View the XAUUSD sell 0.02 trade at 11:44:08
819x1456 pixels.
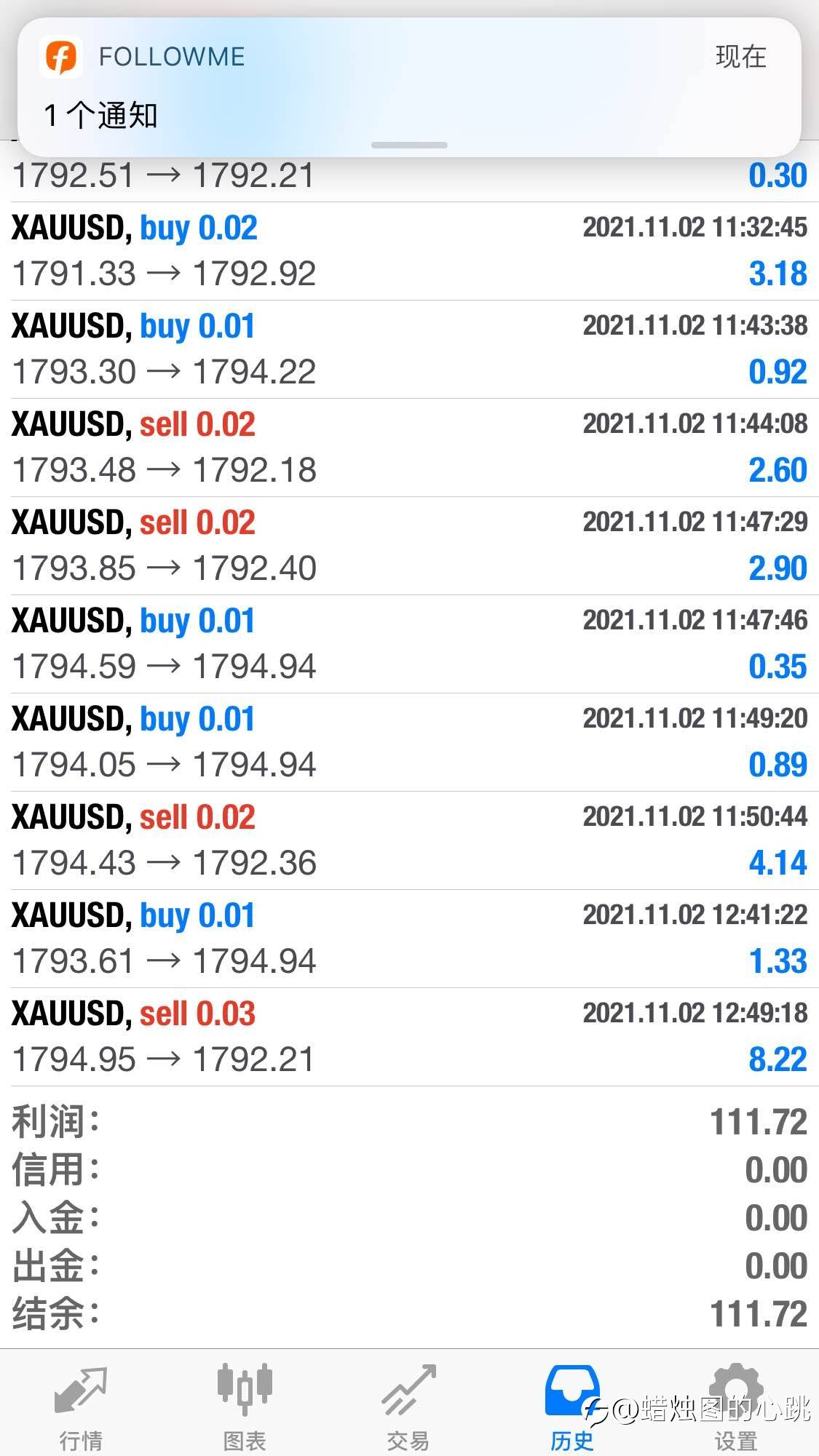pyautogui.click(x=409, y=447)
